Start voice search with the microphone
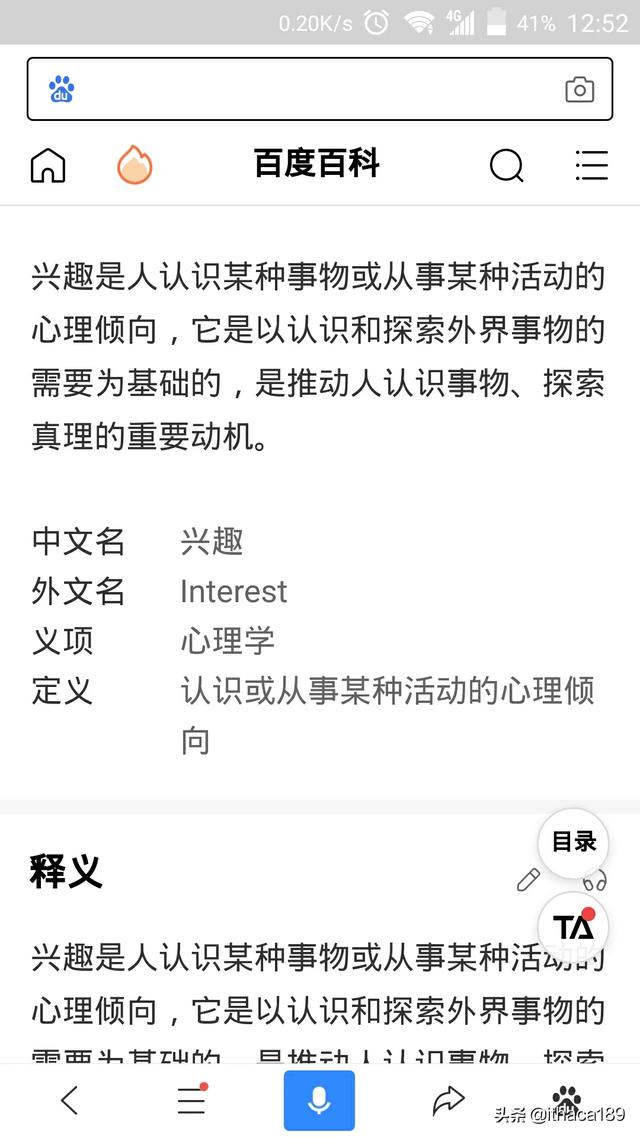 click(319, 1100)
